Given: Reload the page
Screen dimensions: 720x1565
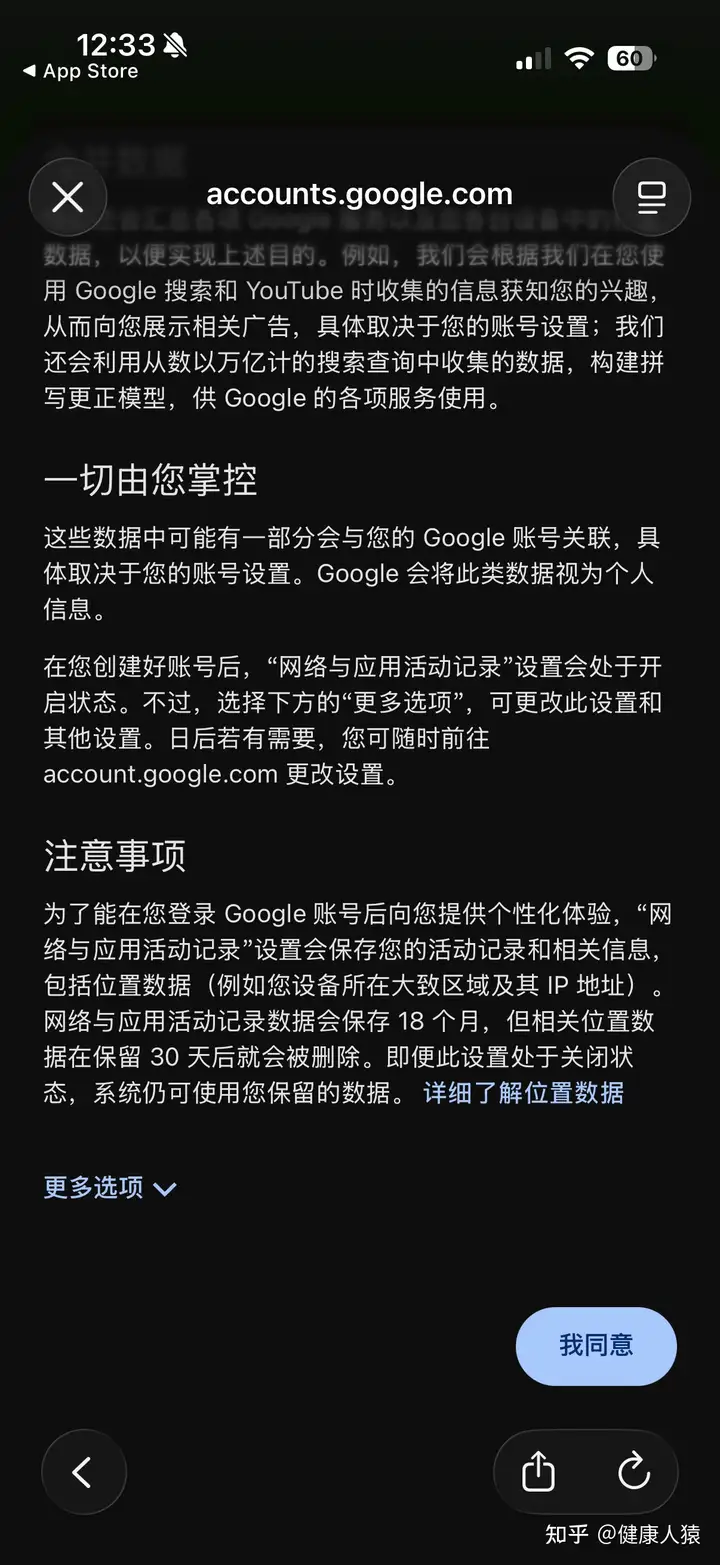Looking at the screenshot, I should click(x=634, y=1472).
